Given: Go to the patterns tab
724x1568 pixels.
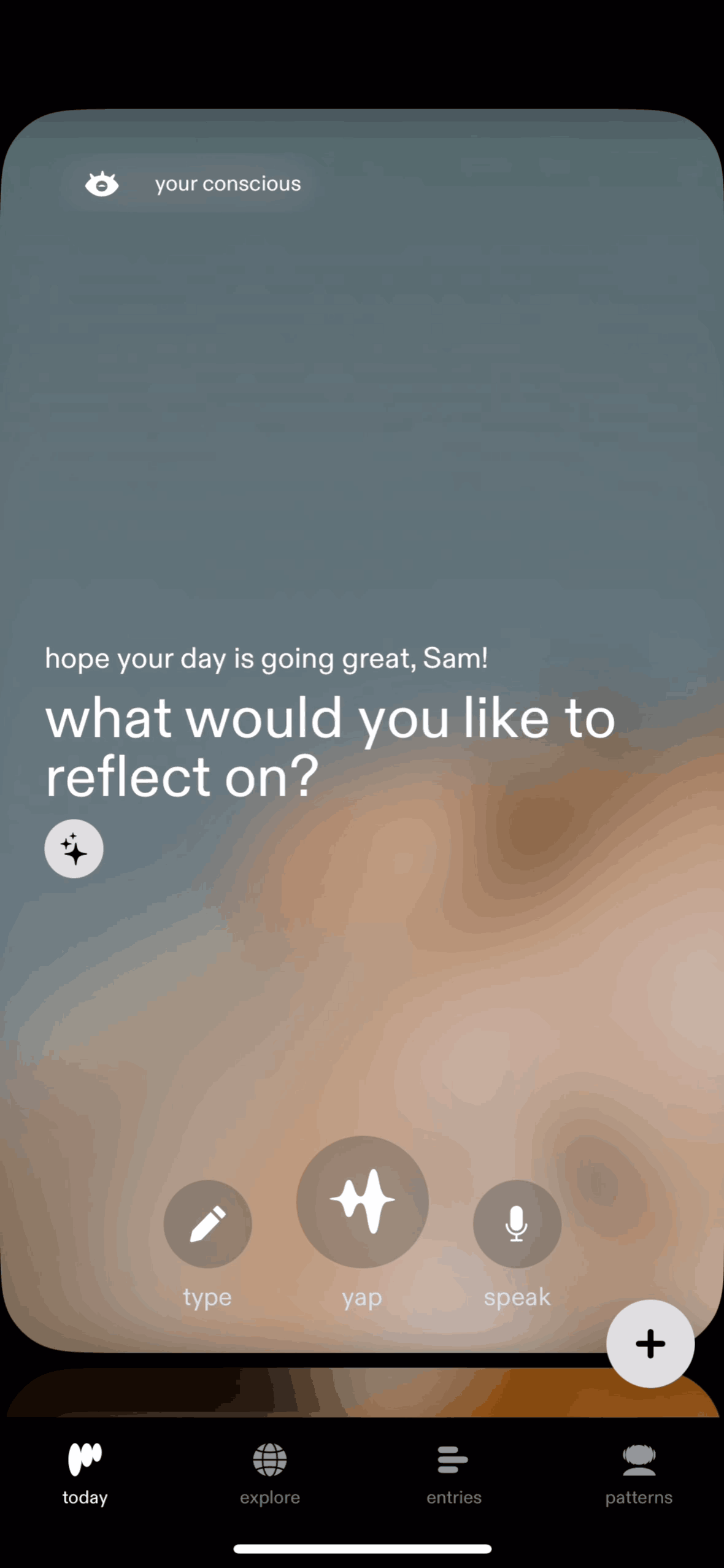Looking at the screenshot, I should 638,1474.
